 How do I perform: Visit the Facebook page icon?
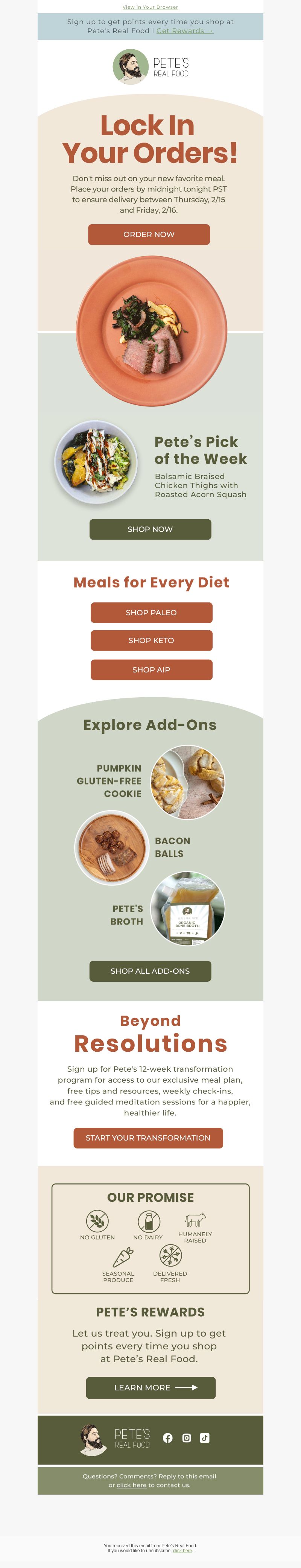pyautogui.click(x=168, y=1438)
